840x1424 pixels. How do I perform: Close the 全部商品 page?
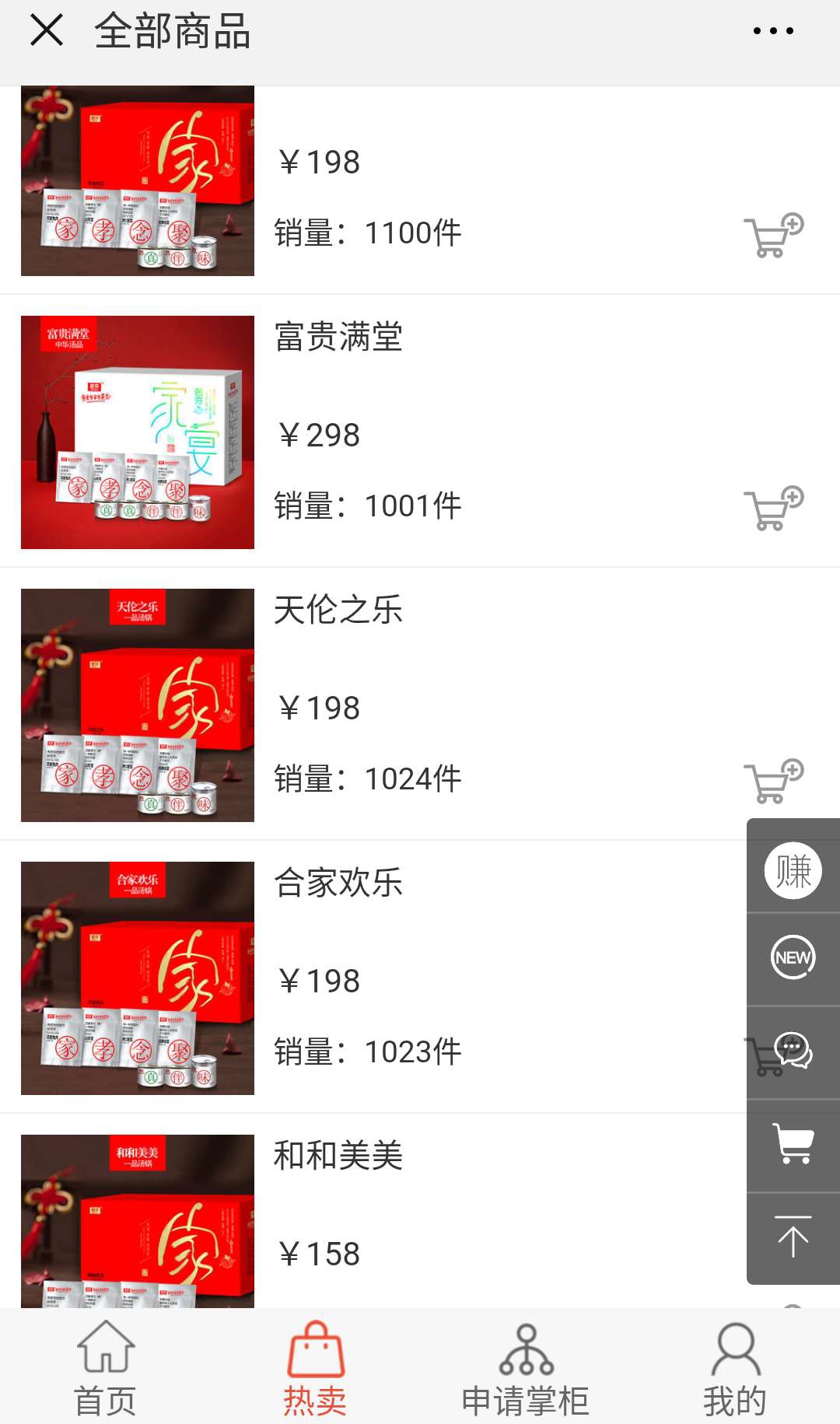47,31
